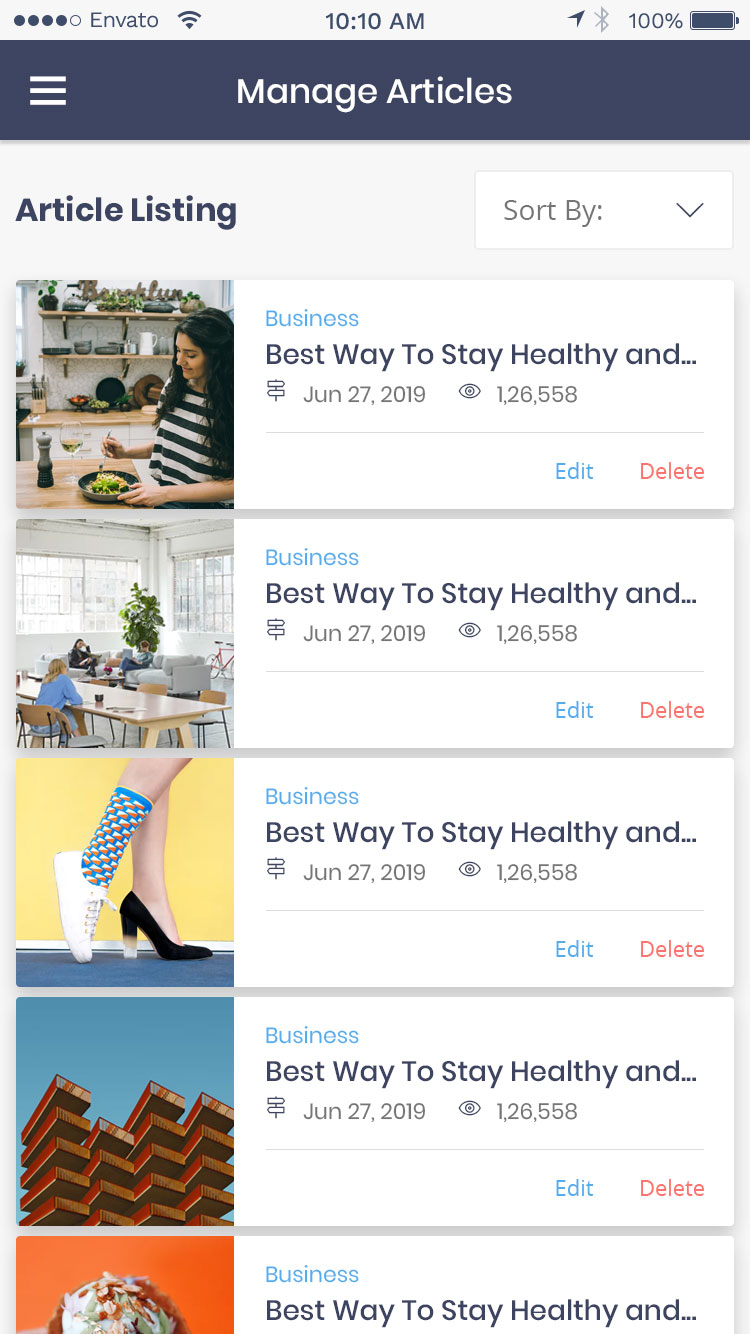Delete the article with the office lounge photo
The height and width of the screenshot is (1334, 750).
[x=672, y=710]
